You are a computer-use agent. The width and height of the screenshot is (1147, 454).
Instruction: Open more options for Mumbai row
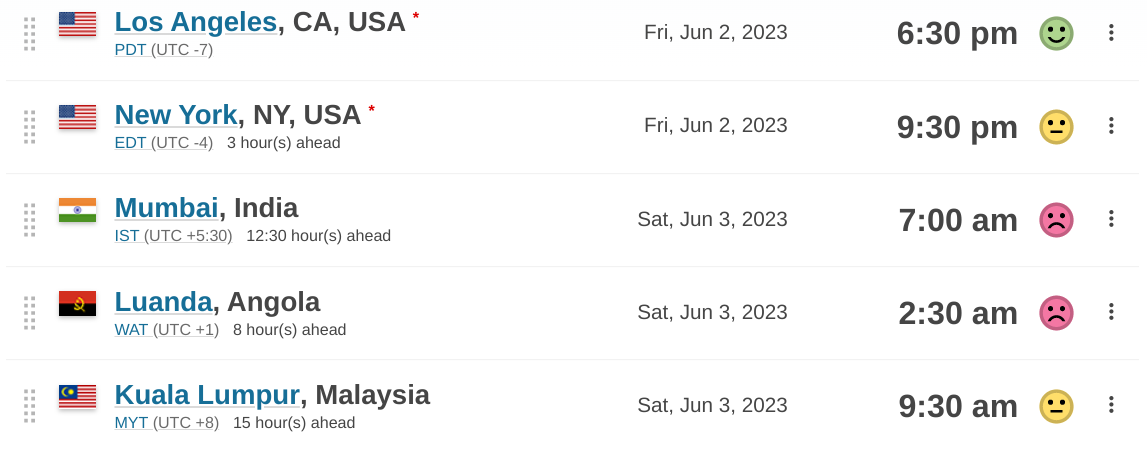1110,219
